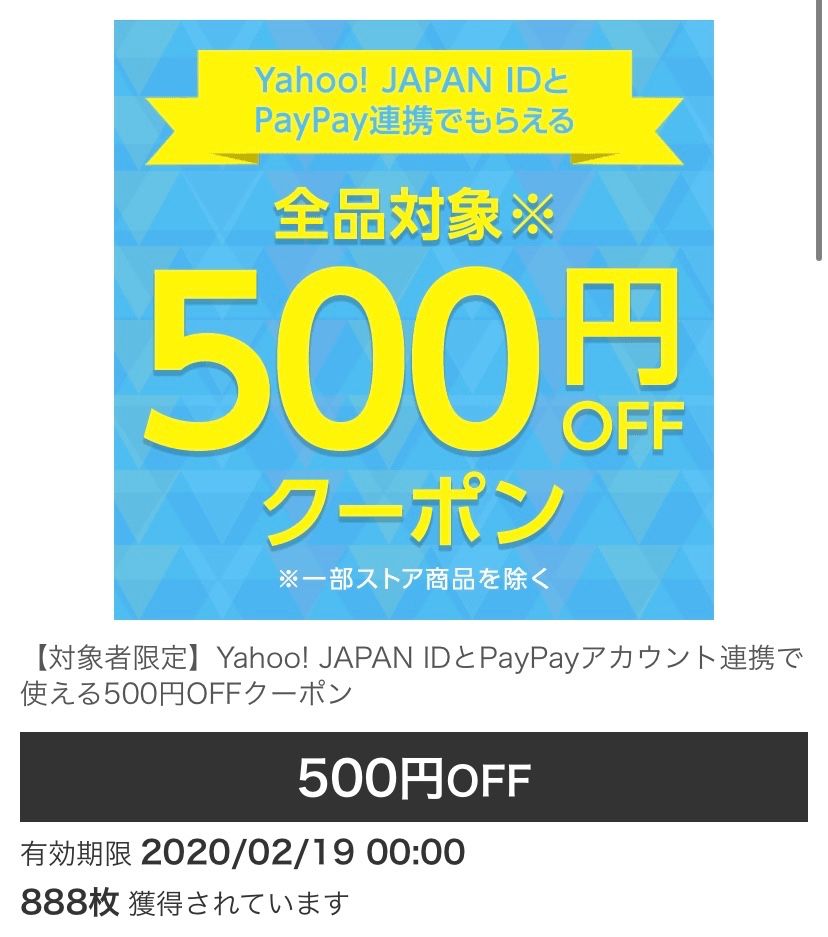Tap the dark 500円OFF bar

[413, 777]
